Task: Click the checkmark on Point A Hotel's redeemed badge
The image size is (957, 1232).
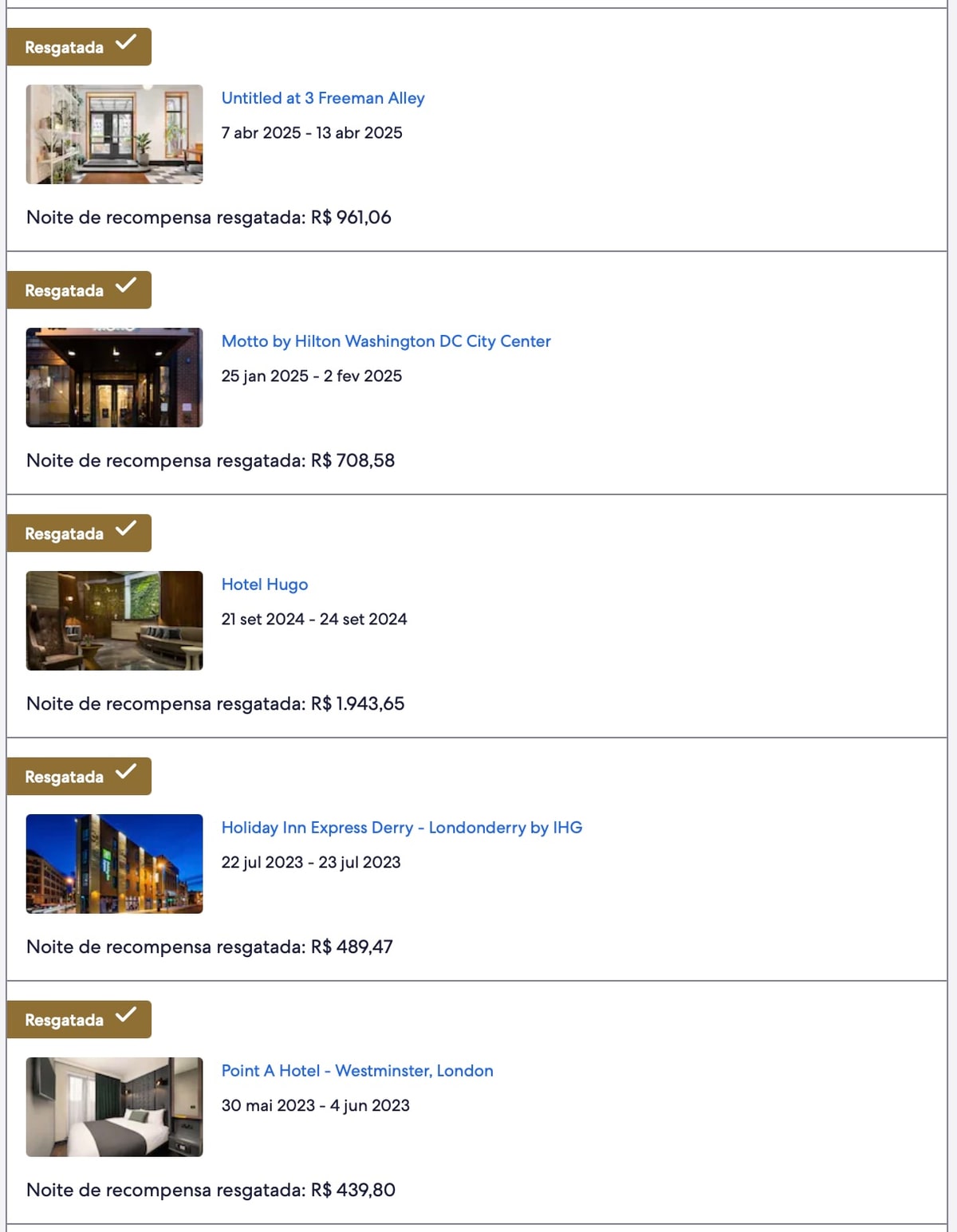Action: [x=128, y=1017]
